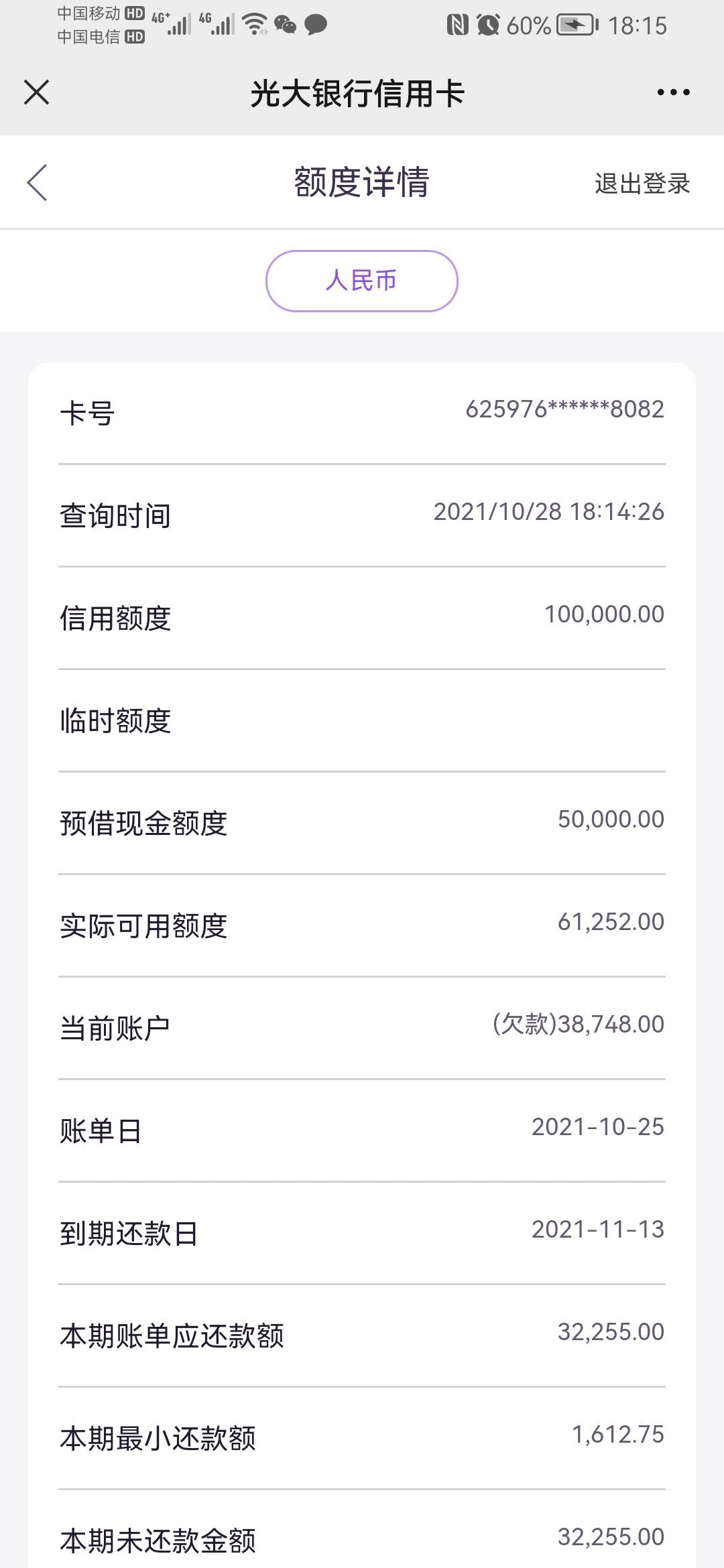Open the three-dot overflow menu
724x1568 pixels.
673,92
